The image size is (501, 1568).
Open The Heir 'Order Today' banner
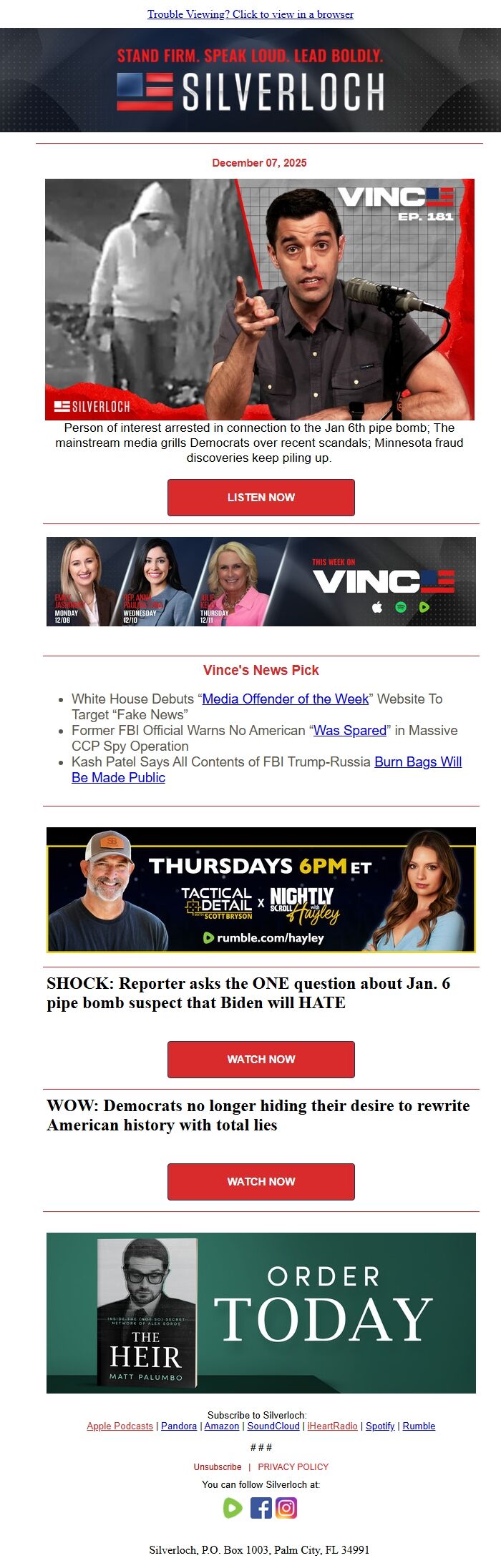261,1313
